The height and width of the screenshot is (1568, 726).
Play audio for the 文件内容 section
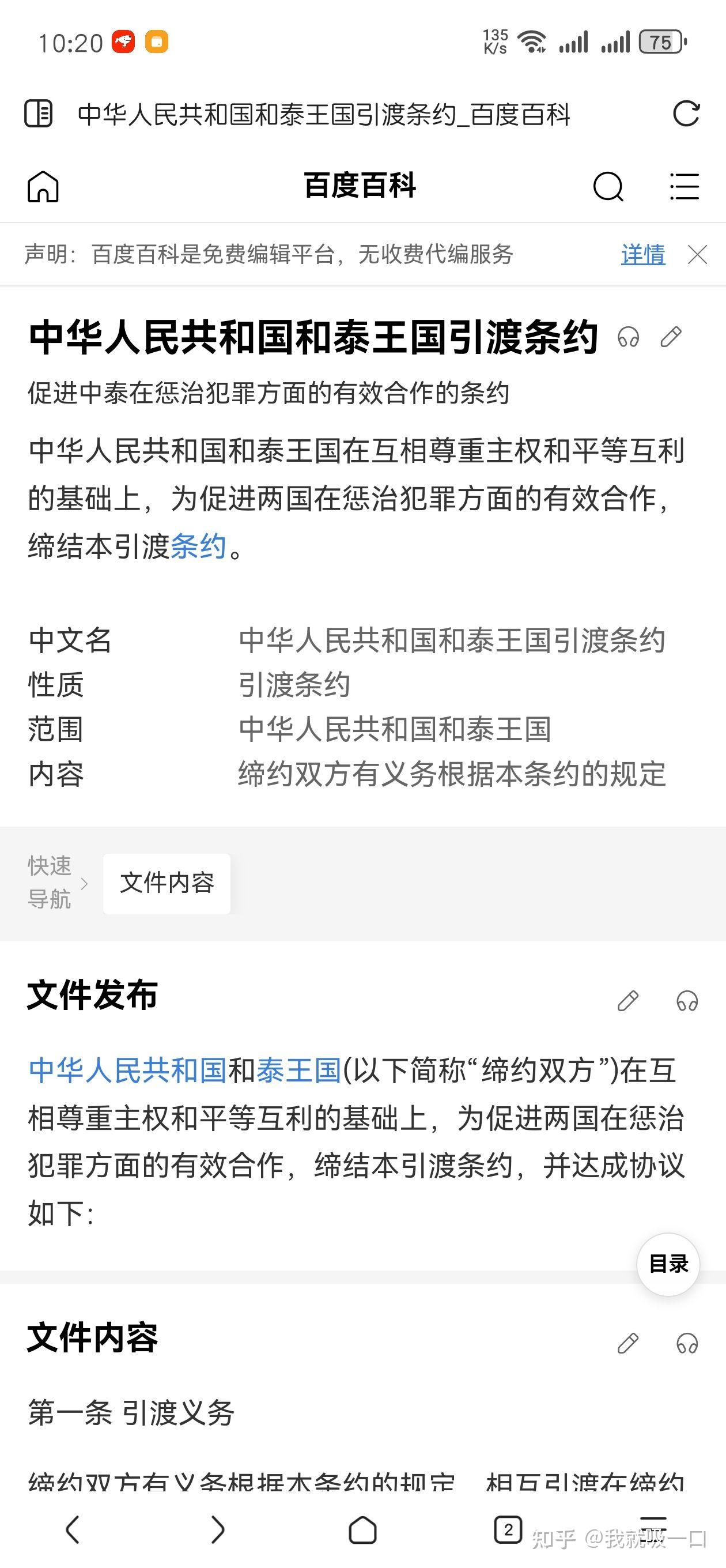(x=687, y=1343)
